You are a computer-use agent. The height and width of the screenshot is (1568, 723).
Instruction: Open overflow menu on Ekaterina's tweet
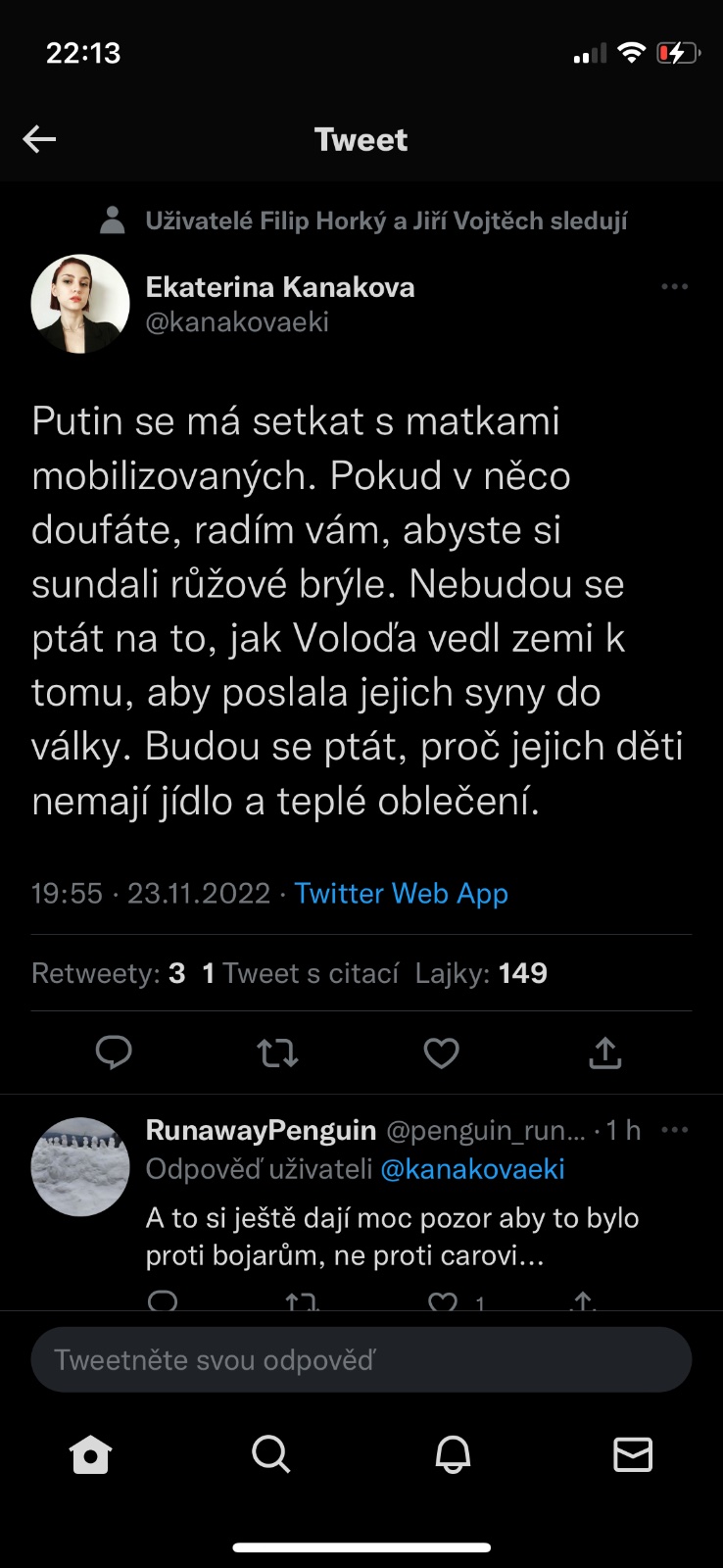[674, 287]
